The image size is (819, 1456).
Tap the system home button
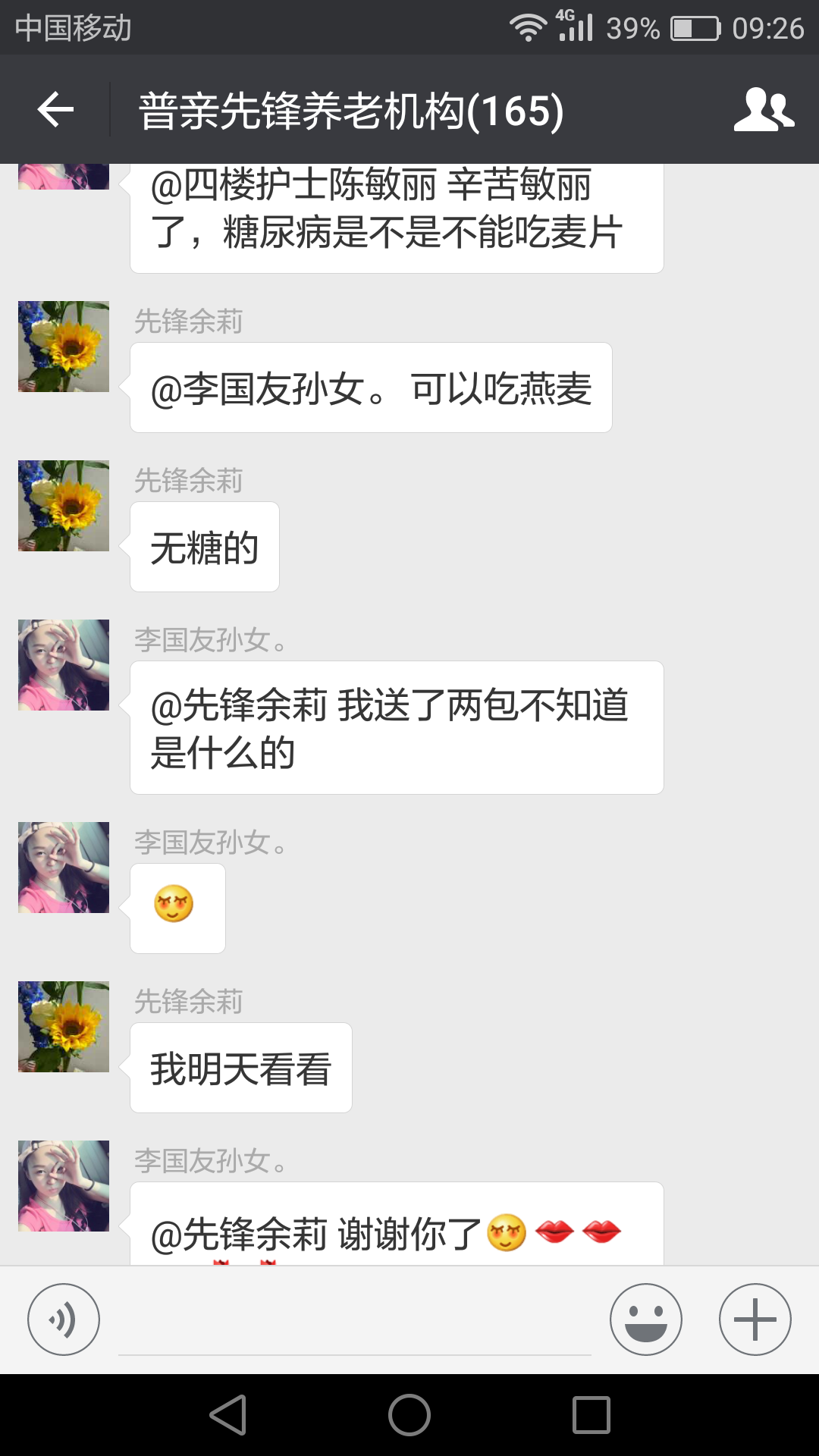pyautogui.click(x=409, y=1415)
